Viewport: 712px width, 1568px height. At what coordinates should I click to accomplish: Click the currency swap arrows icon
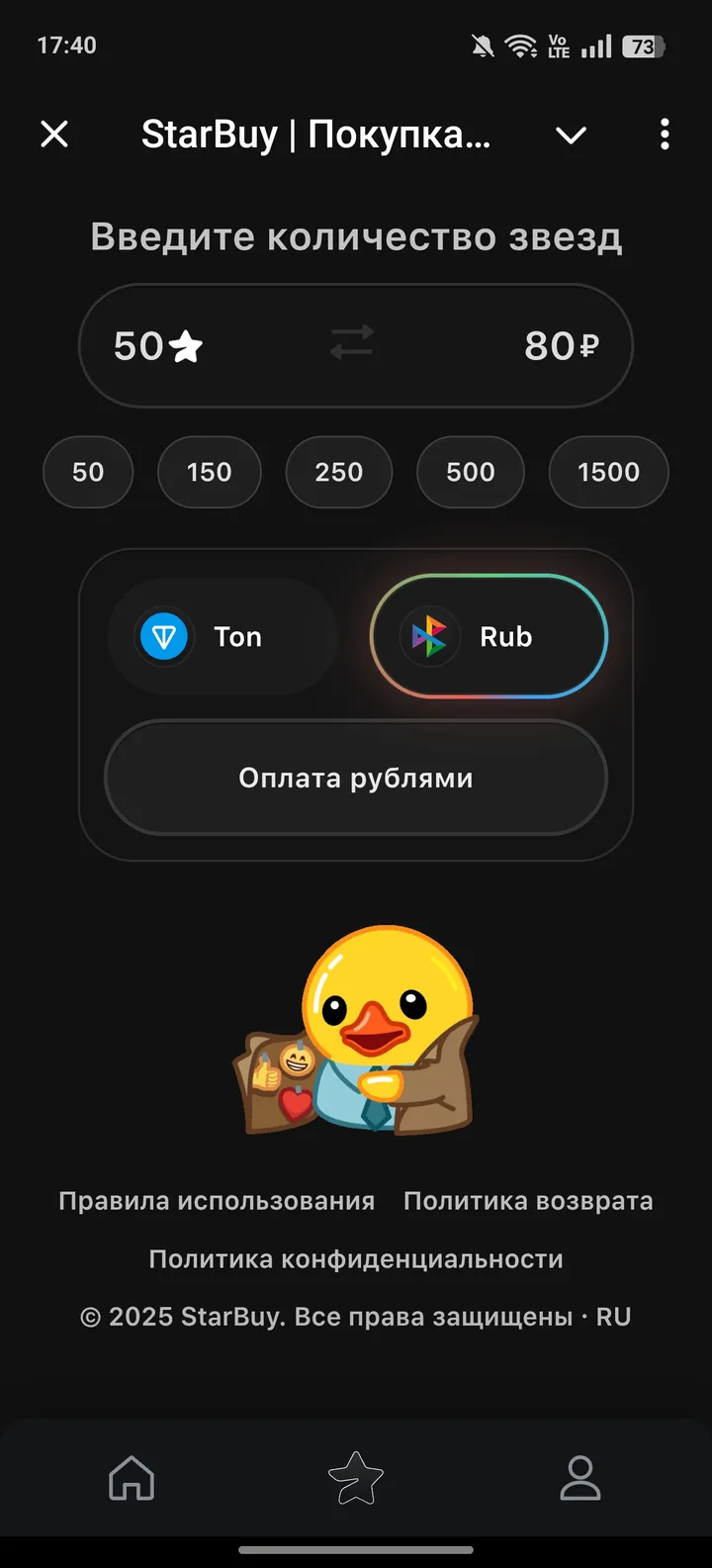click(x=351, y=344)
